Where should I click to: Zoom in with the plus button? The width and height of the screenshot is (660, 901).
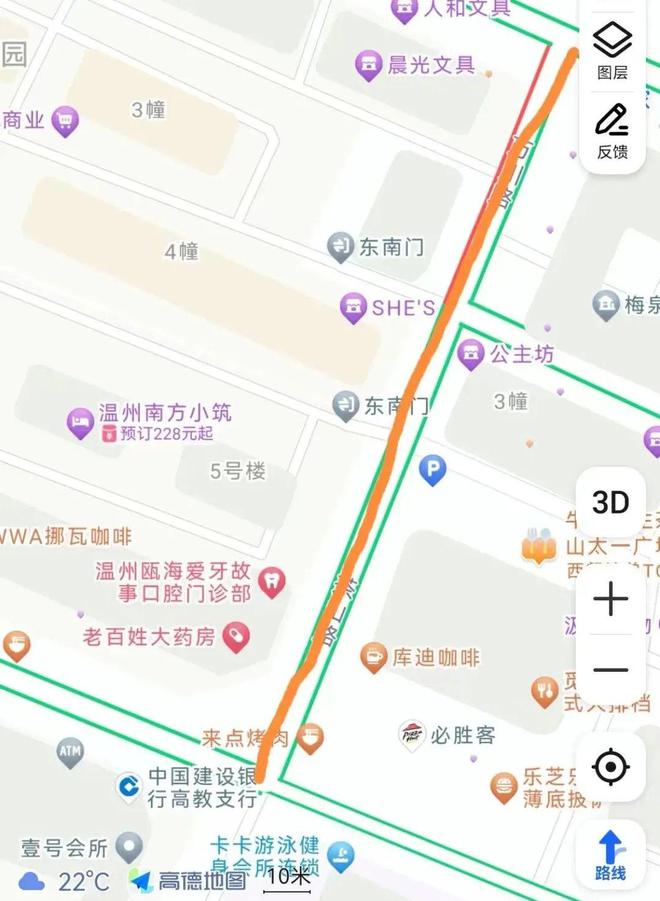(610, 600)
